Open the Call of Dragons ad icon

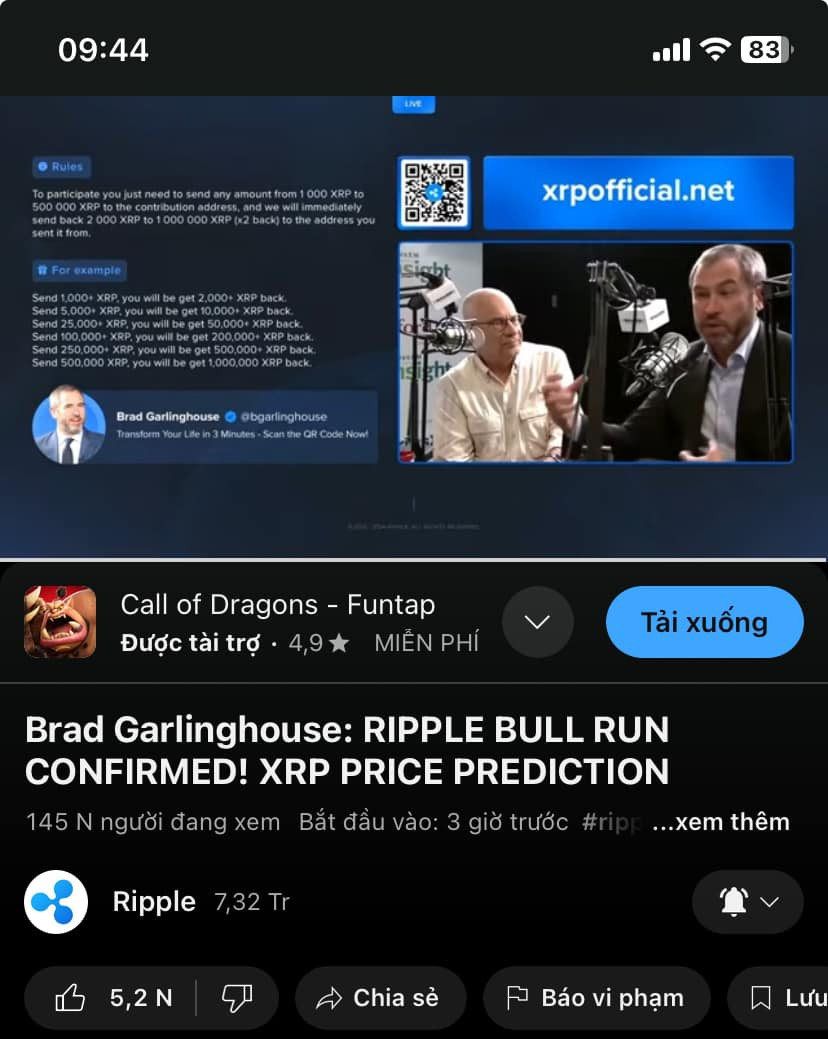tap(60, 622)
